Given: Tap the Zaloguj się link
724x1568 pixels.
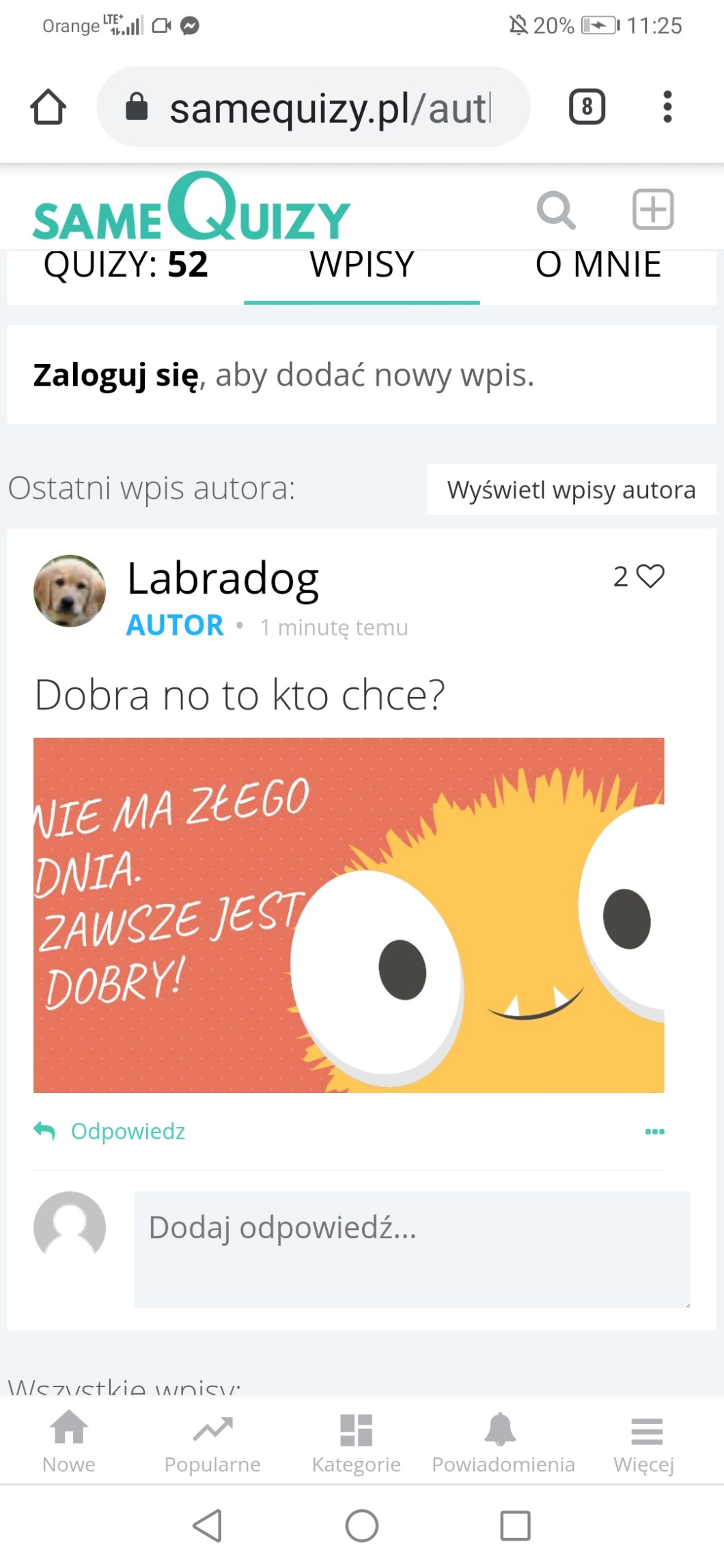Looking at the screenshot, I should [116, 375].
